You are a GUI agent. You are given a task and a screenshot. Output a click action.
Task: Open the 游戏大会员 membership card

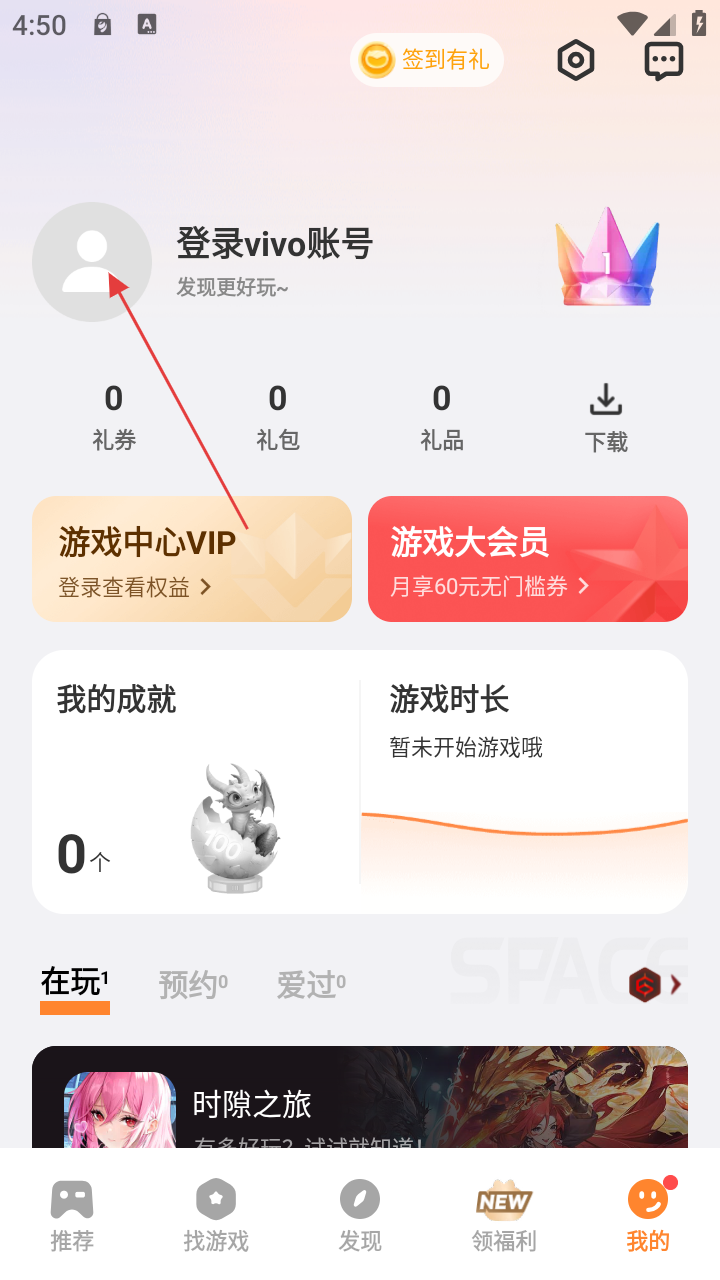click(528, 559)
